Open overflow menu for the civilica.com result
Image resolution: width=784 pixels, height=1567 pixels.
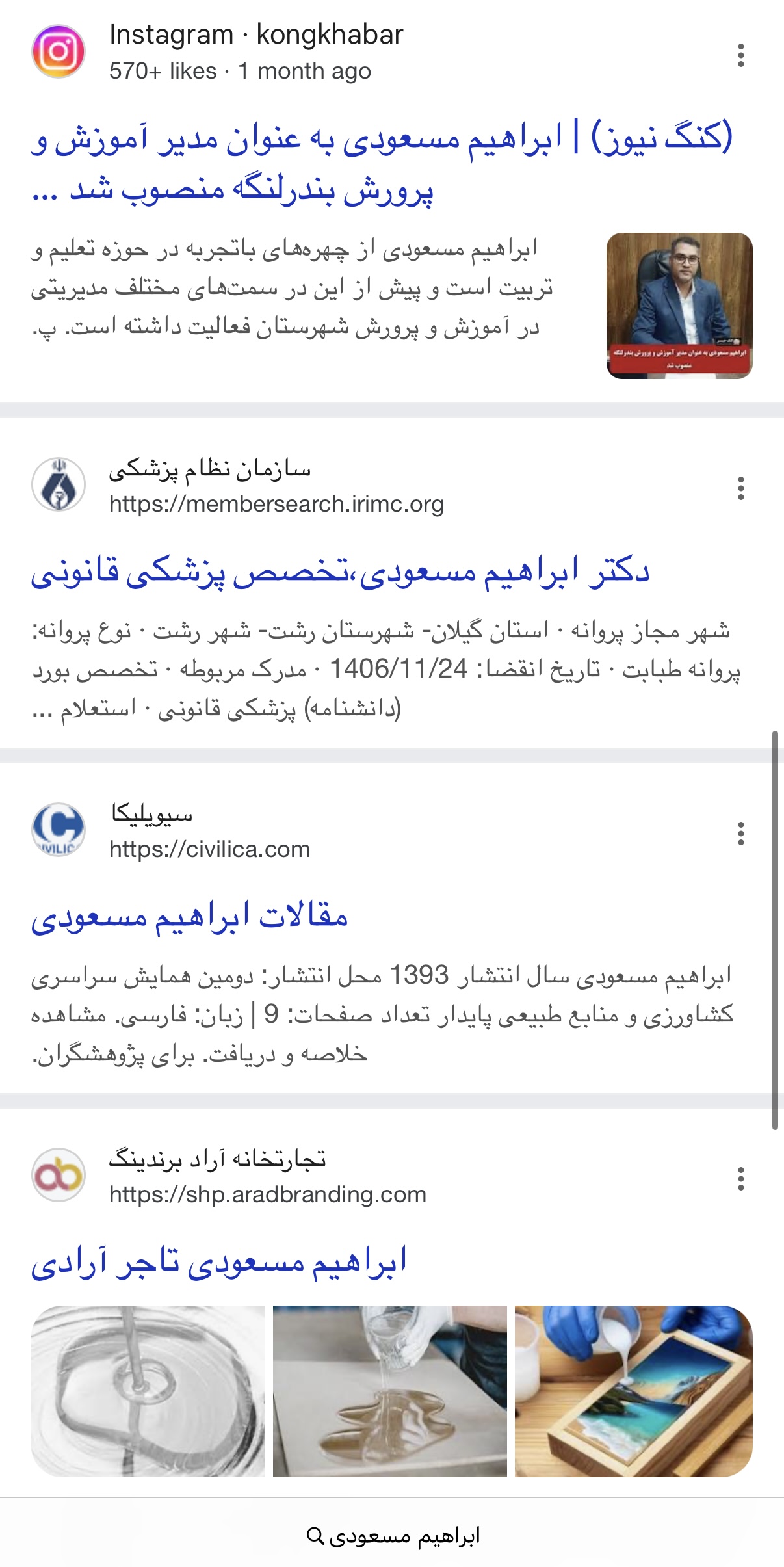click(740, 834)
